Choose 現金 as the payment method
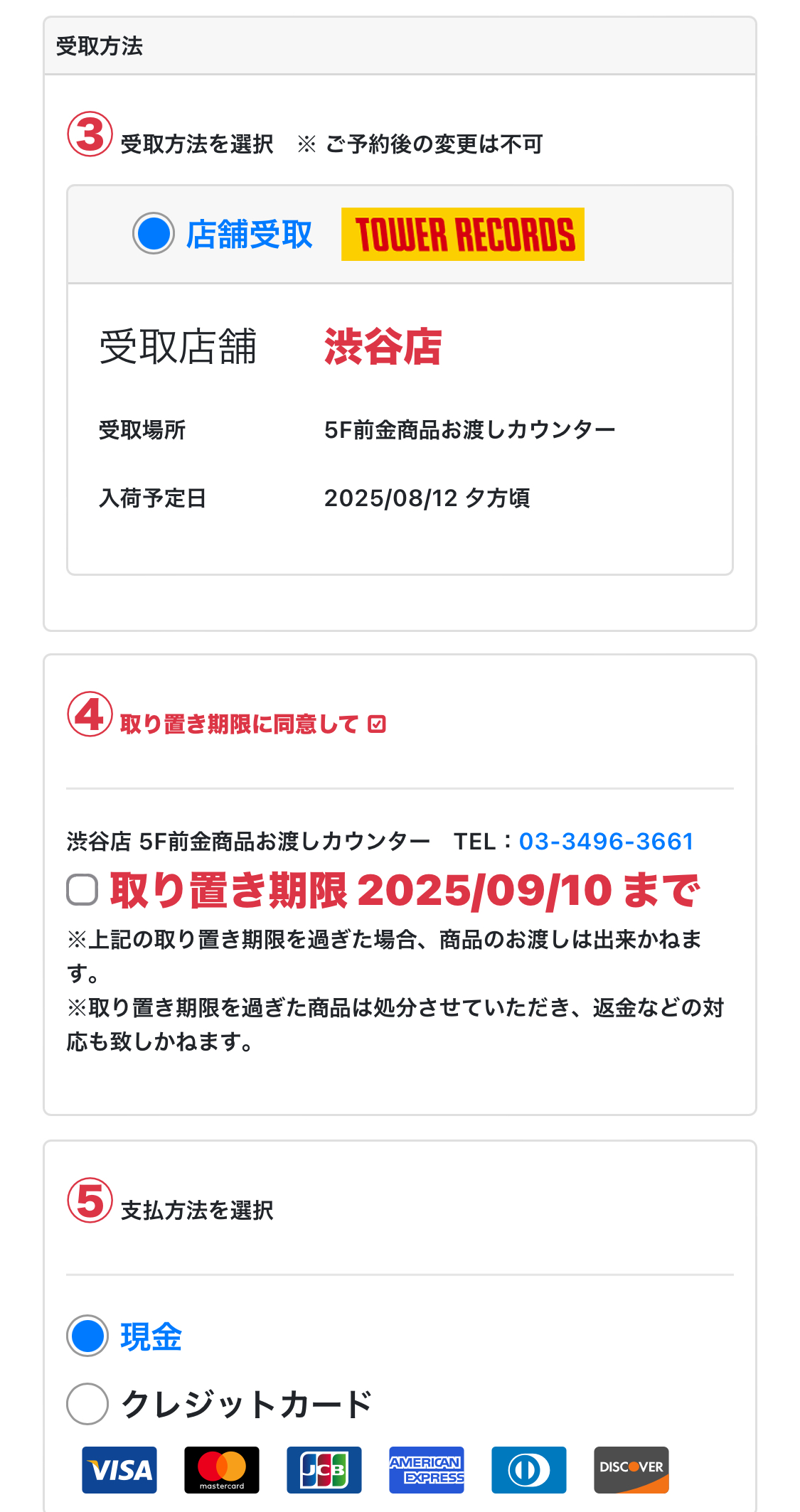The width and height of the screenshot is (800, 1512). 87,1336
